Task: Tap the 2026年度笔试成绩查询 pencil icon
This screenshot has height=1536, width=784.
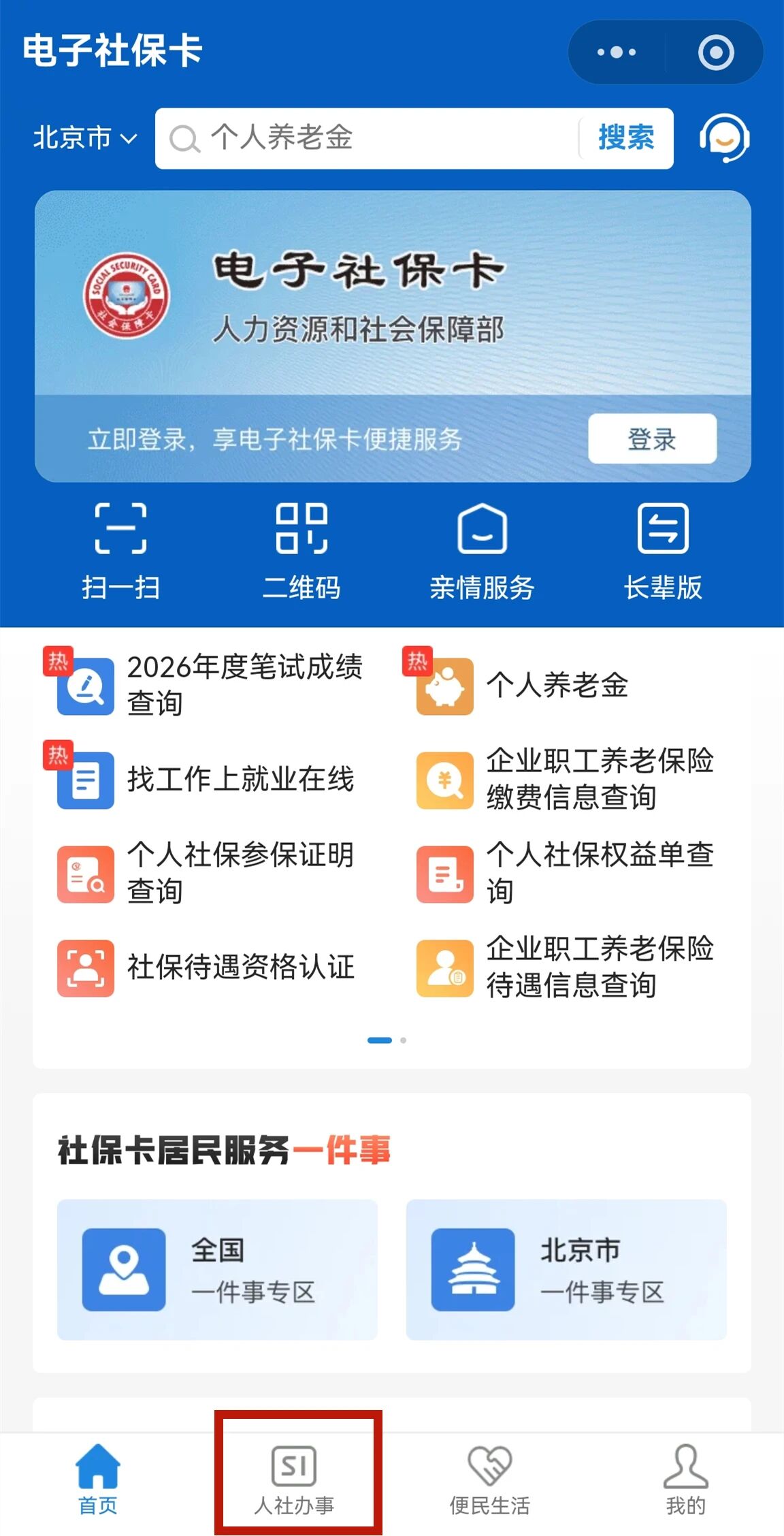Action: click(x=84, y=688)
